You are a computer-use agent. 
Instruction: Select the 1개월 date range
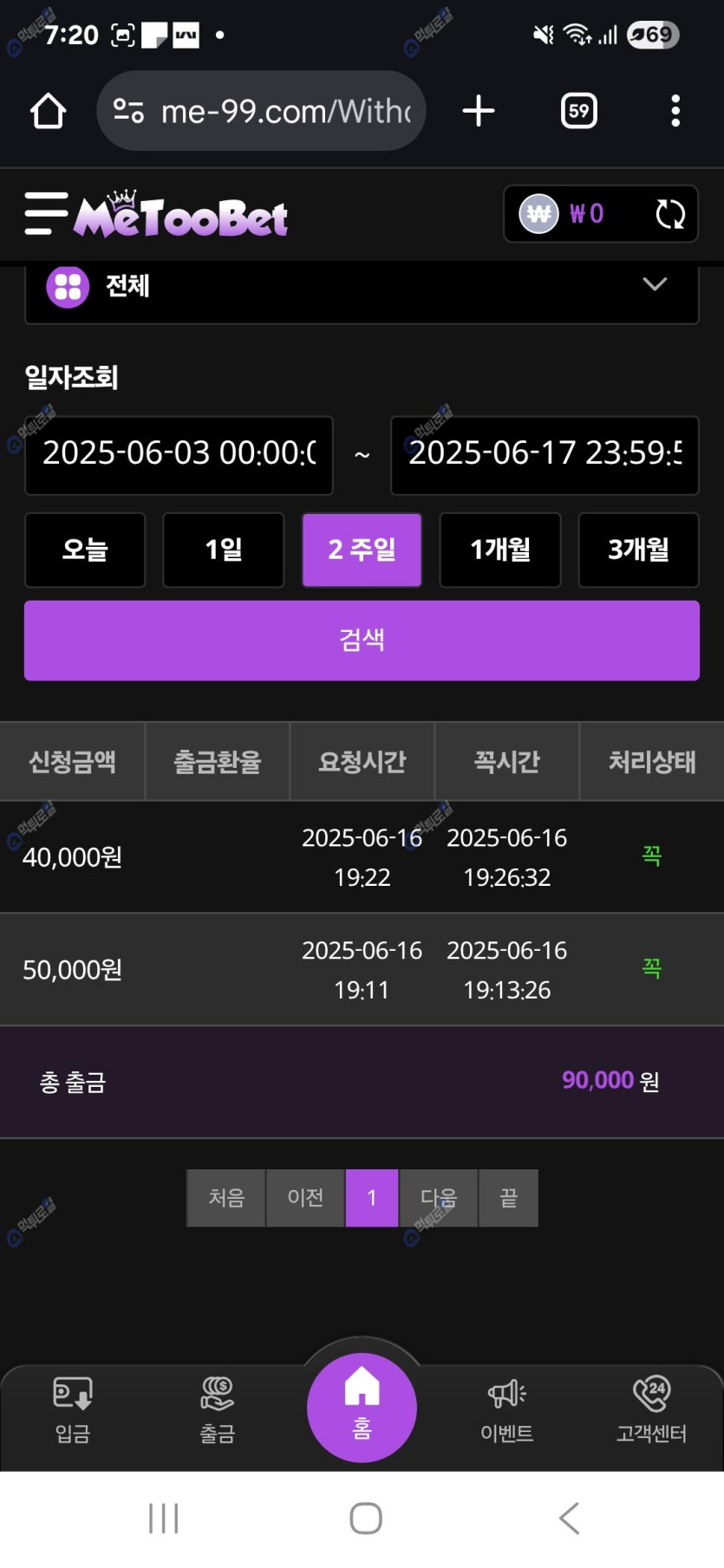click(499, 550)
